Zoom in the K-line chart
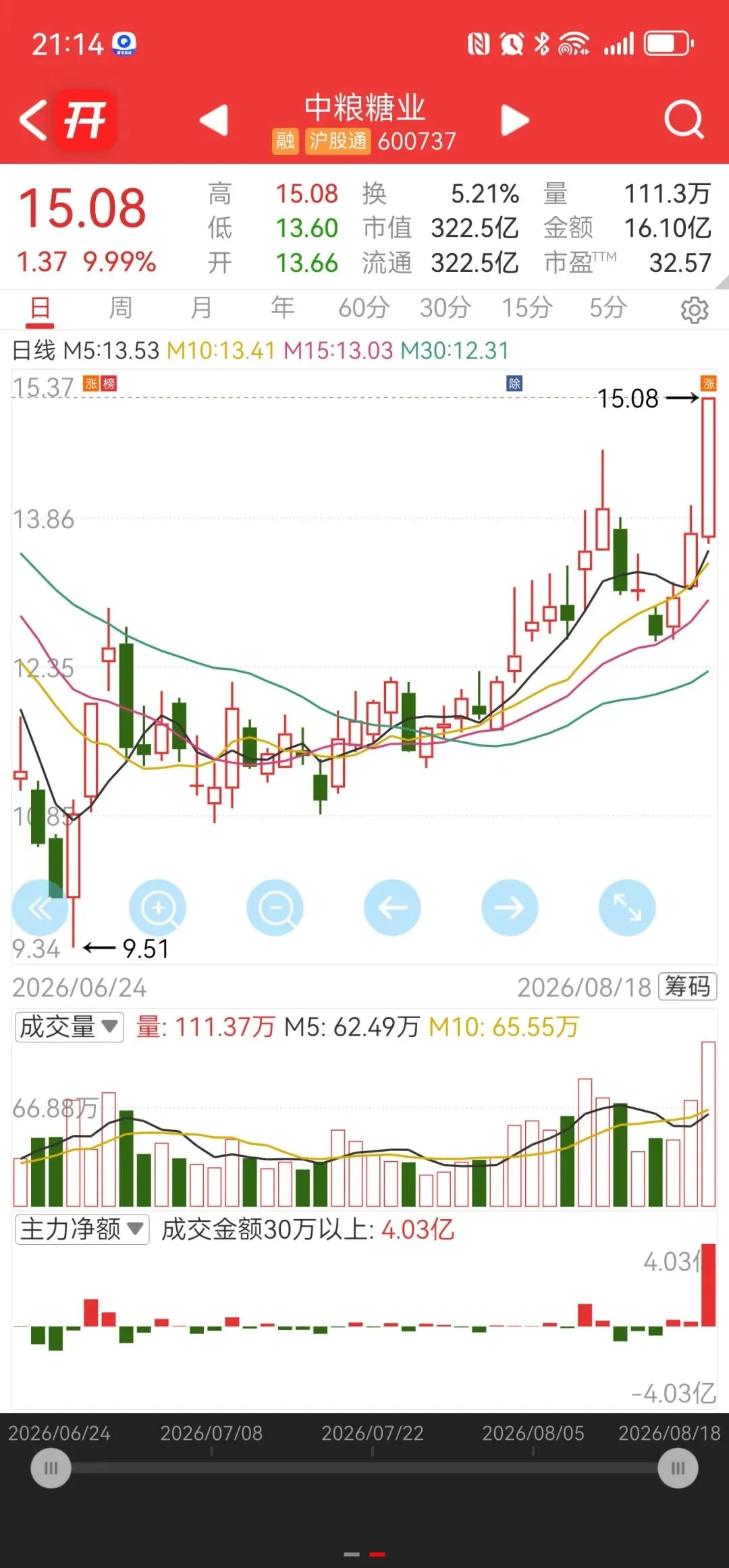Image resolution: width=729 pixels, height=1568 pixels. pos(158,907)
